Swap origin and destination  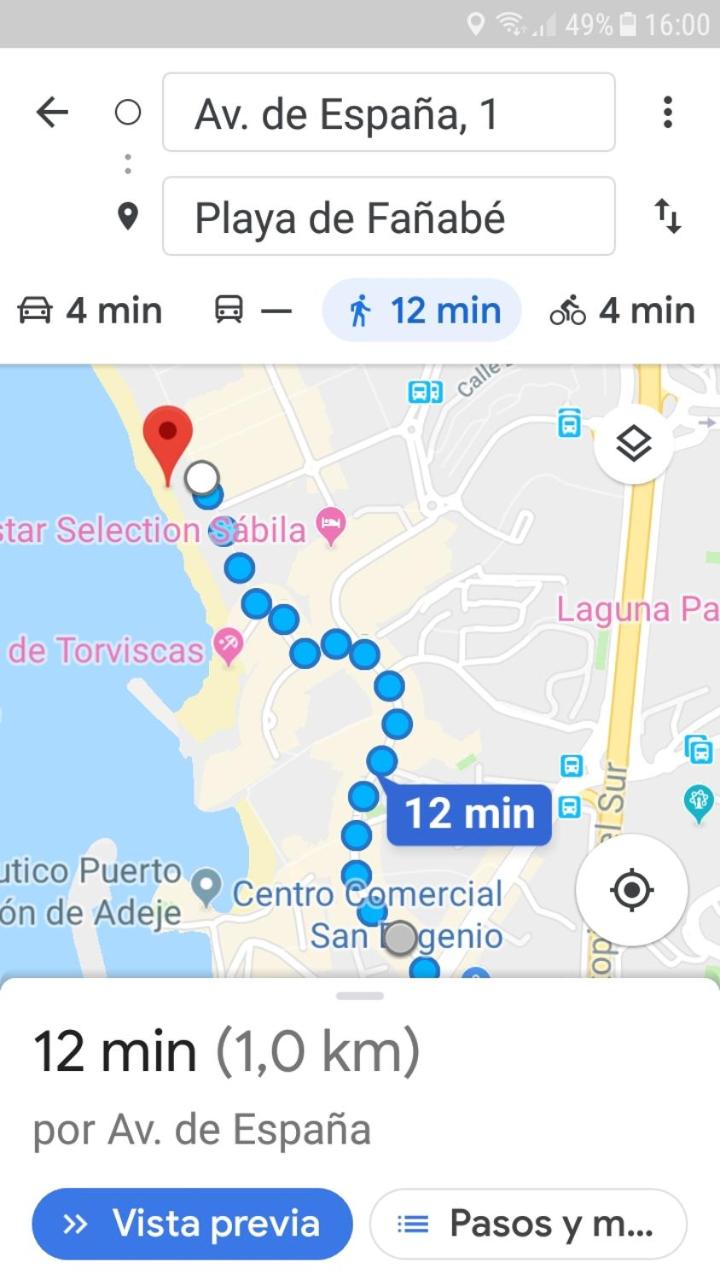point(667,216)
